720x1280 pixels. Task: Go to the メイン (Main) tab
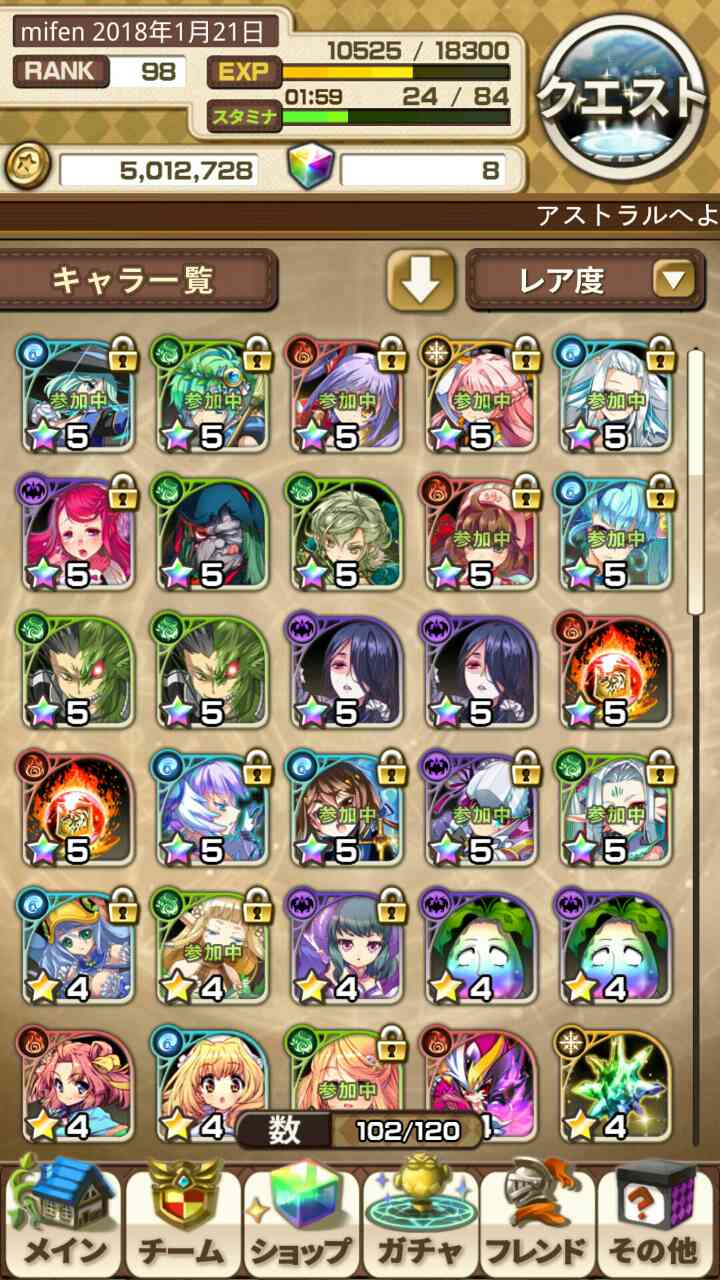[63, 1220]
